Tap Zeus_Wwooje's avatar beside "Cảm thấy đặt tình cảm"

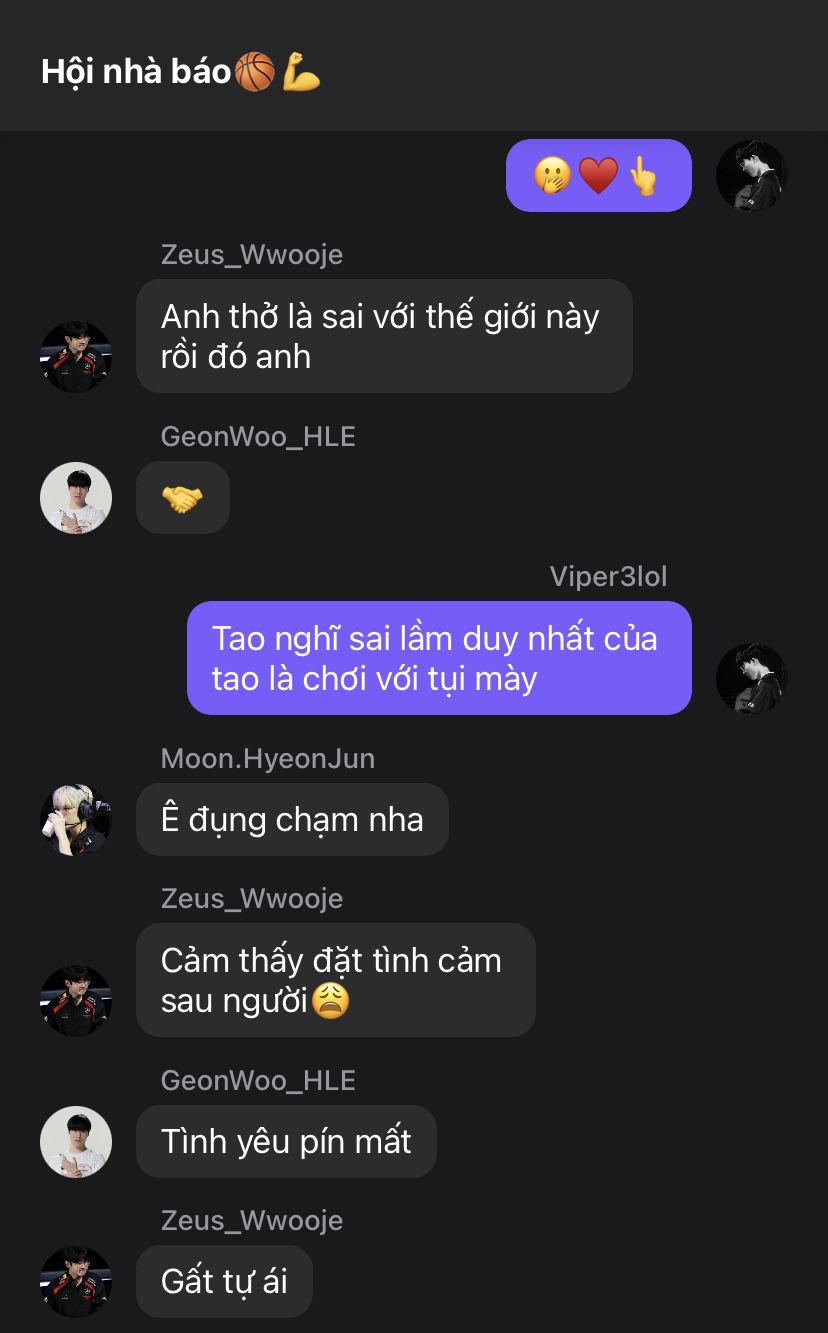pyautogui.click(x=76, y=1001)
